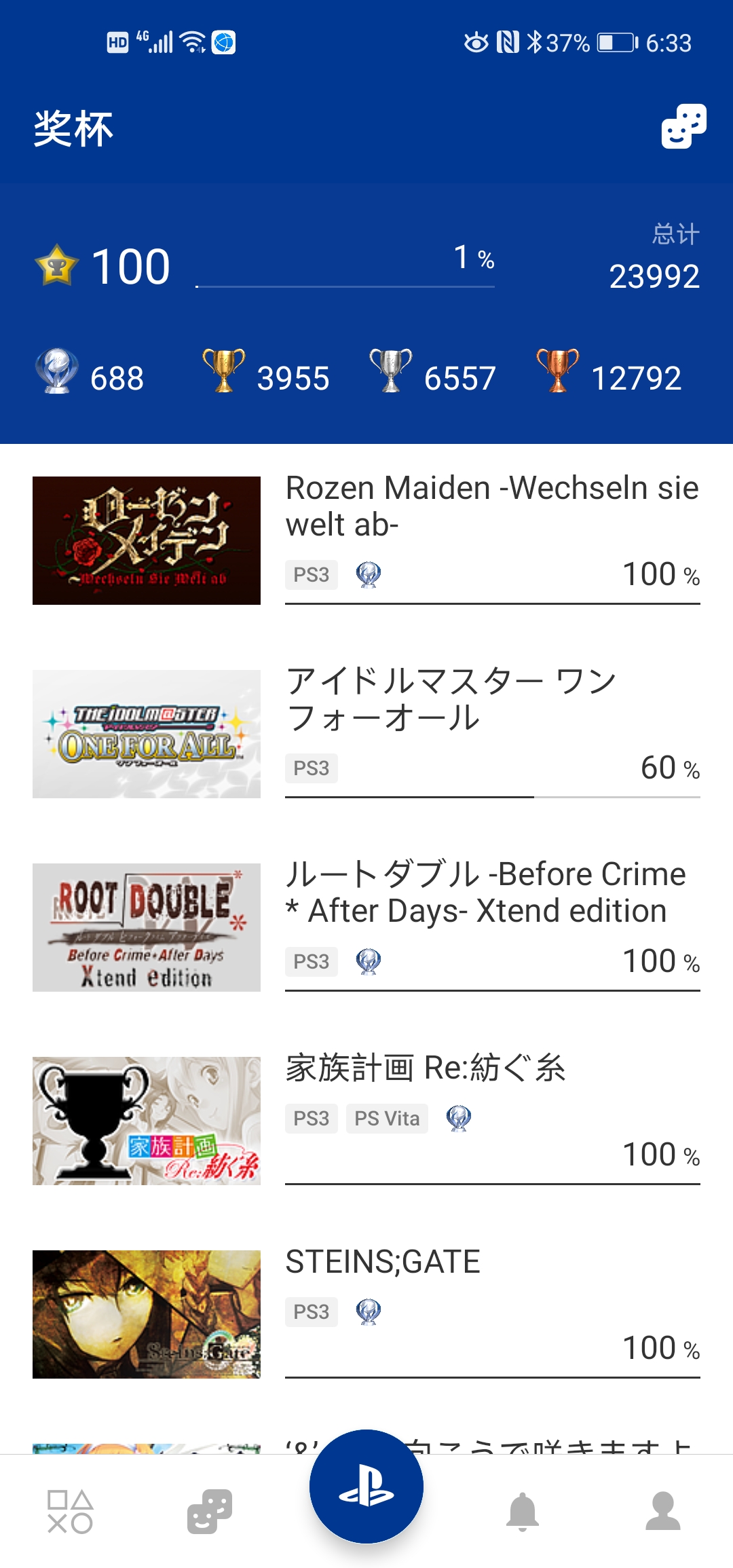Go to the profile tab
This screenshot has height=1568, width=733.
tap(662, 1512)
